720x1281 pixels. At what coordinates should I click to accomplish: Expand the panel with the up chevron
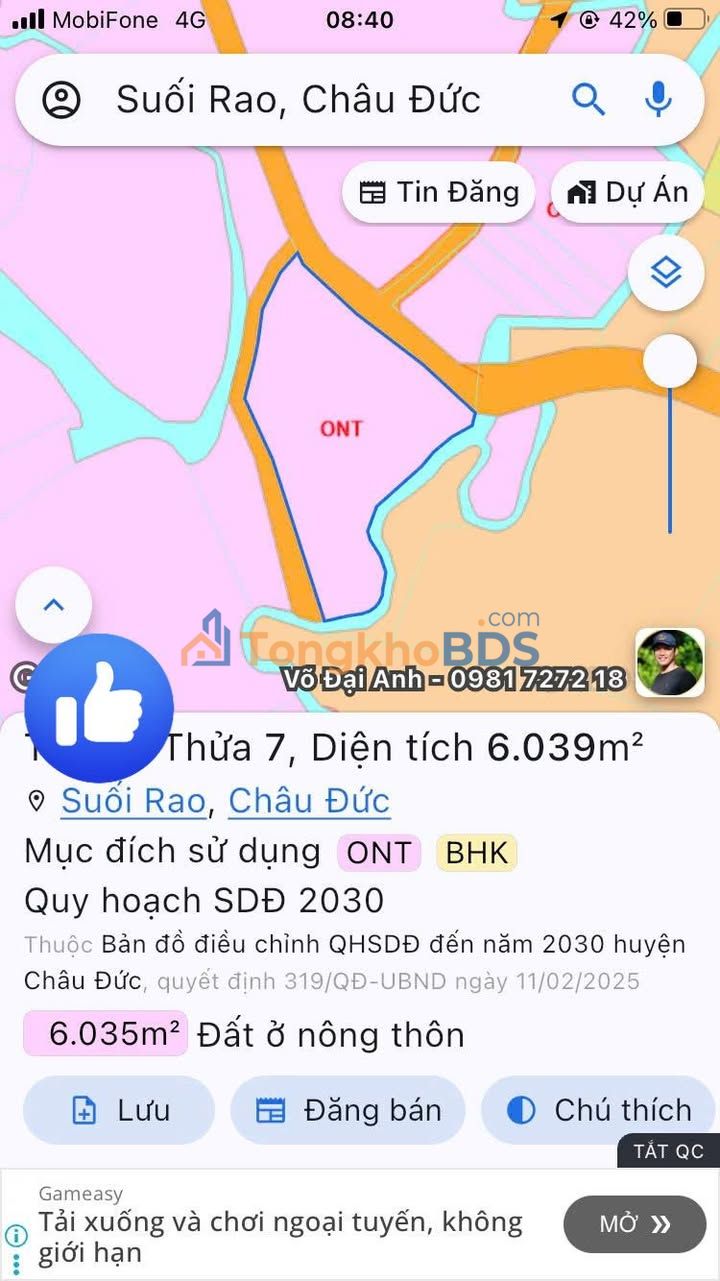point(54,604)
